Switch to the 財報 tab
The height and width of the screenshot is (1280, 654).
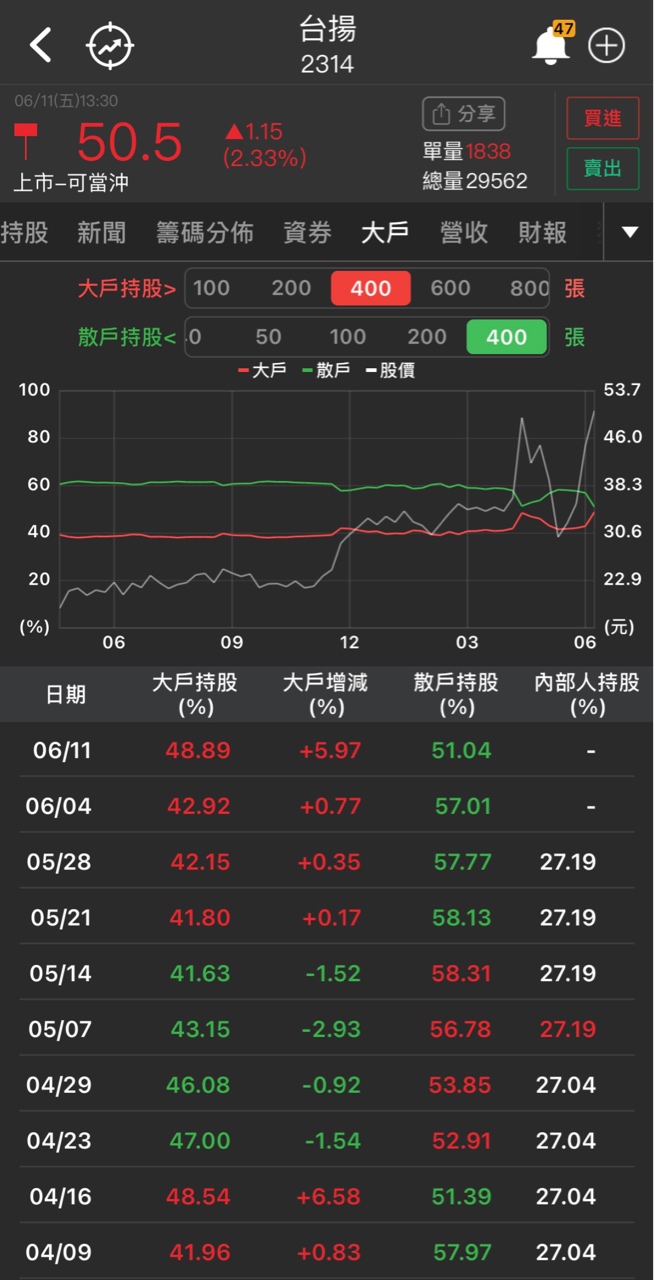(x=542, y=233)
